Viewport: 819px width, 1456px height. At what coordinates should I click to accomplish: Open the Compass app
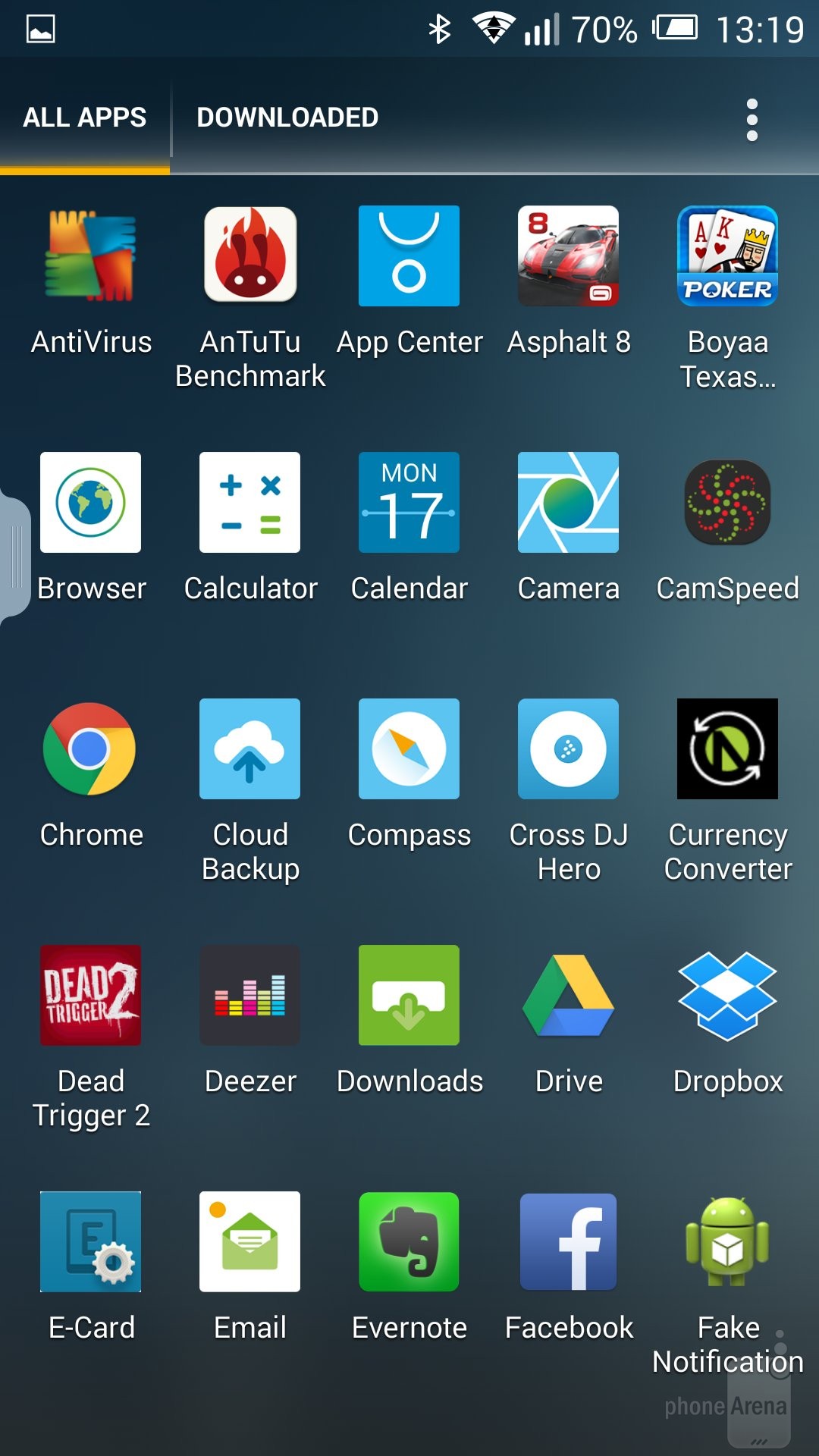tap(409, 749)
